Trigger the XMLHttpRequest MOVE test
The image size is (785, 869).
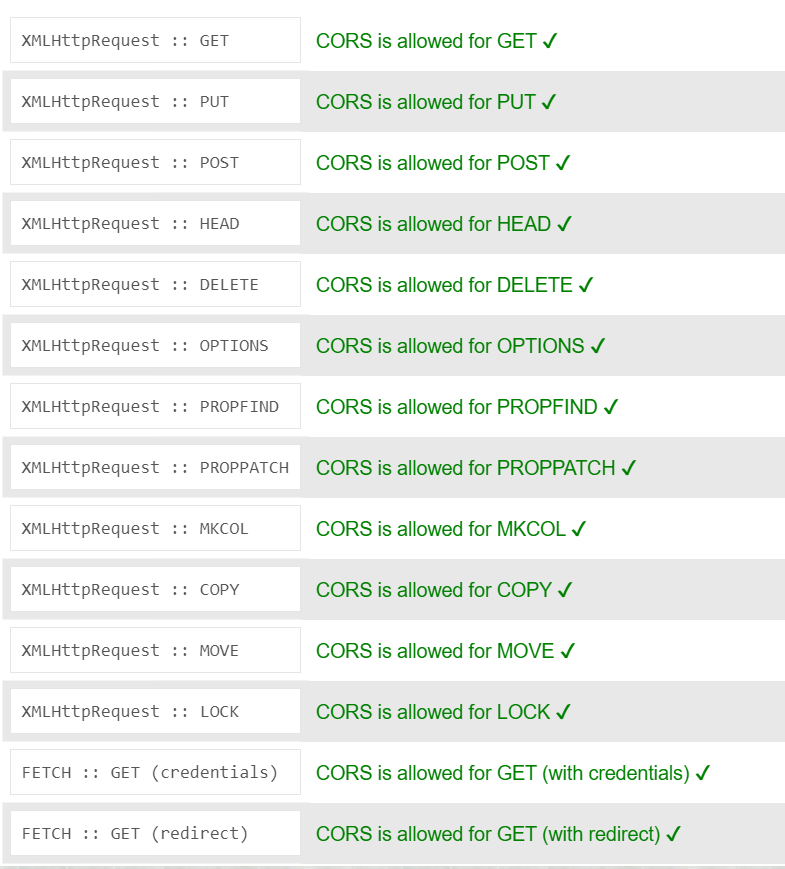[155, 651]
